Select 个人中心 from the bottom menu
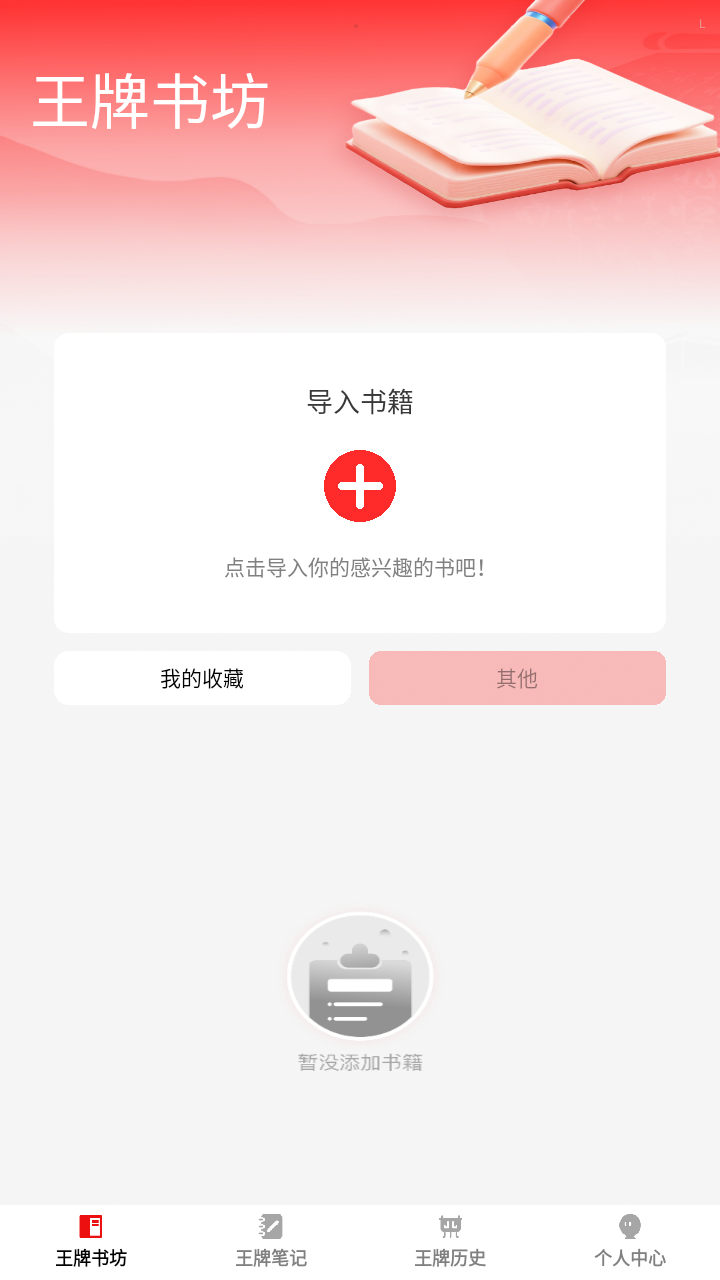The image size is (720, 1280). [x=630, y=1240]
